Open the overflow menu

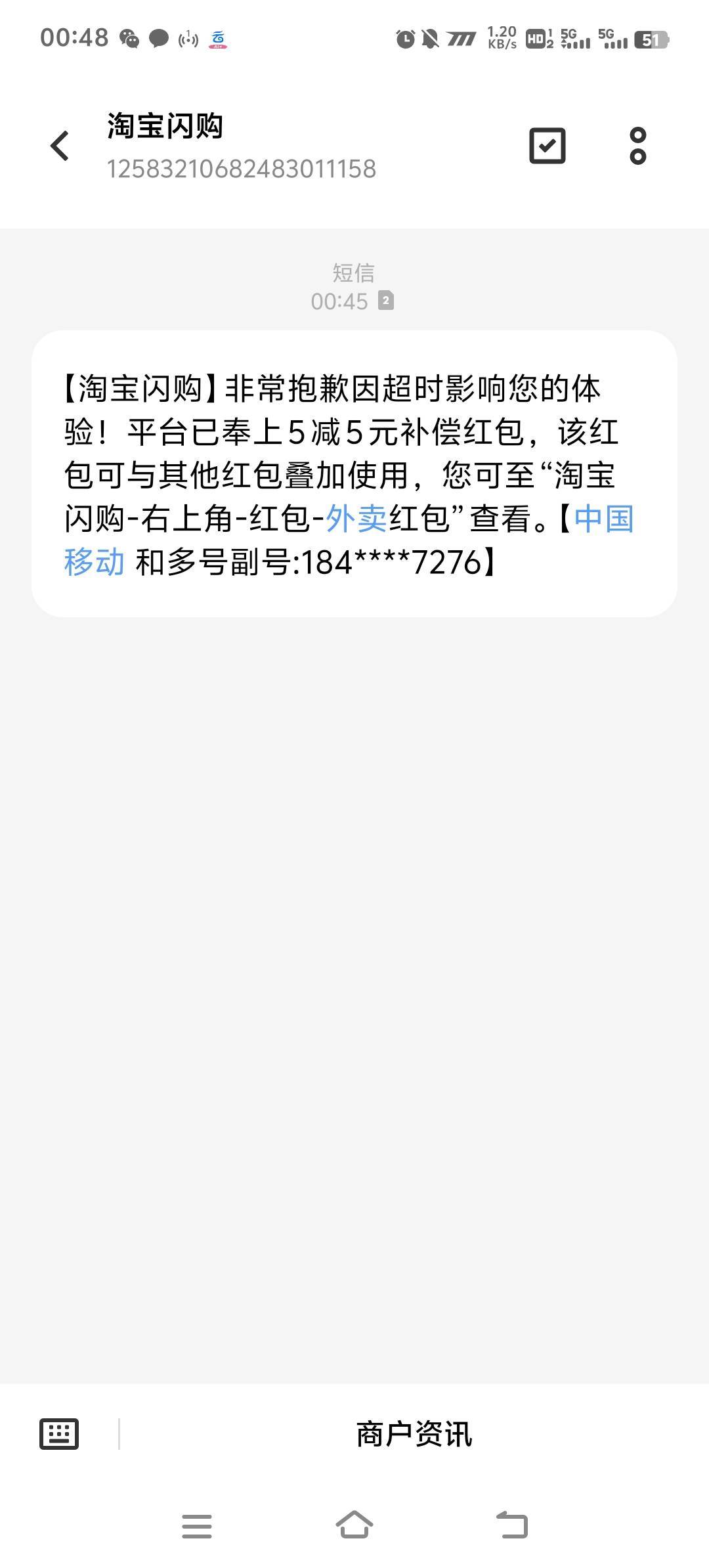tap(637, 146)
